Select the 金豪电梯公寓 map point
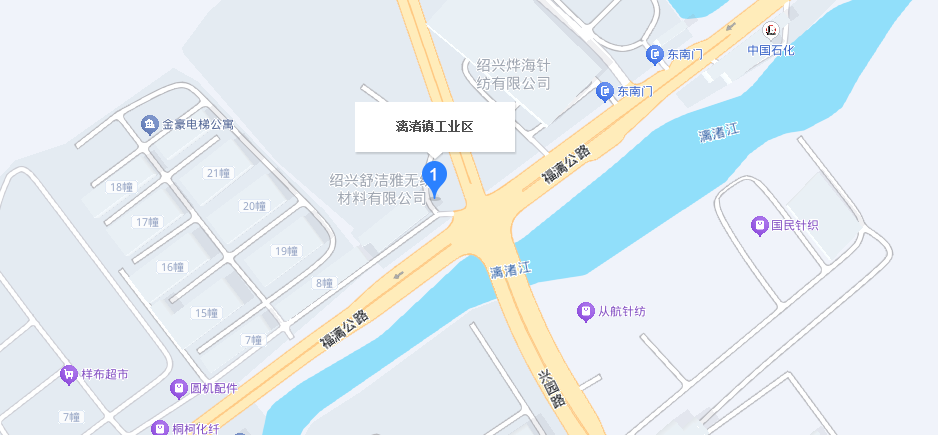This screenshot has width=938, height=435. tap(150, 125)
